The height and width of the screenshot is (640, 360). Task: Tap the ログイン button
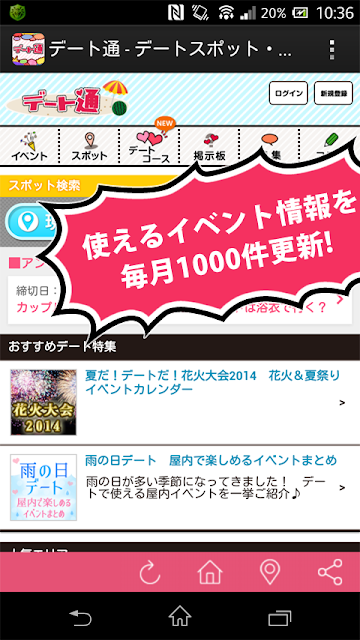[288, 93]
